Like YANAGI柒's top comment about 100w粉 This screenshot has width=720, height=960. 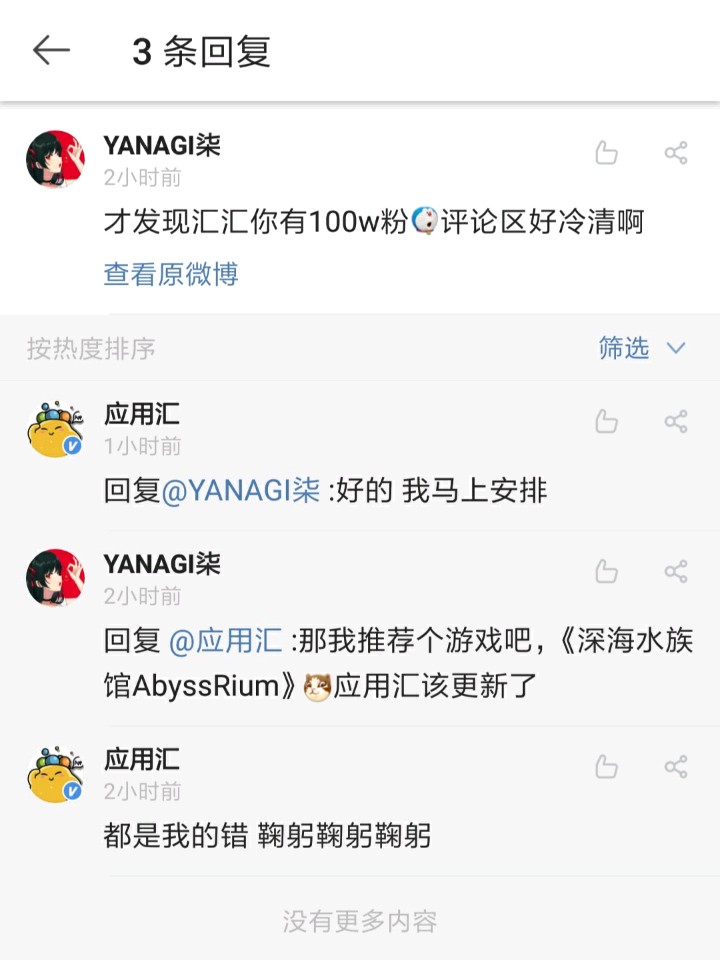(606, 153)
